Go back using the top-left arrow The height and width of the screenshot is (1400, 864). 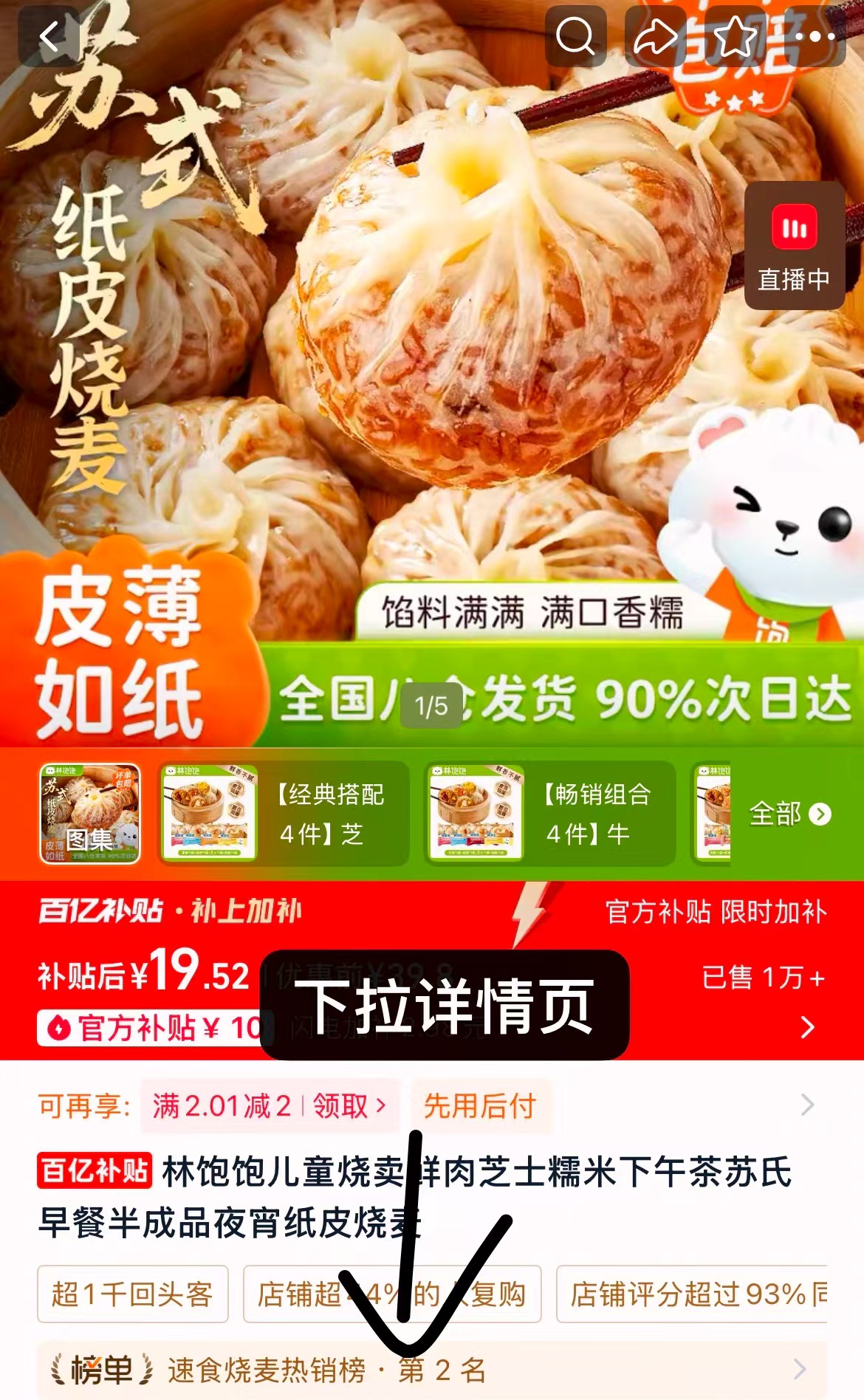click(x=49, y=36)
